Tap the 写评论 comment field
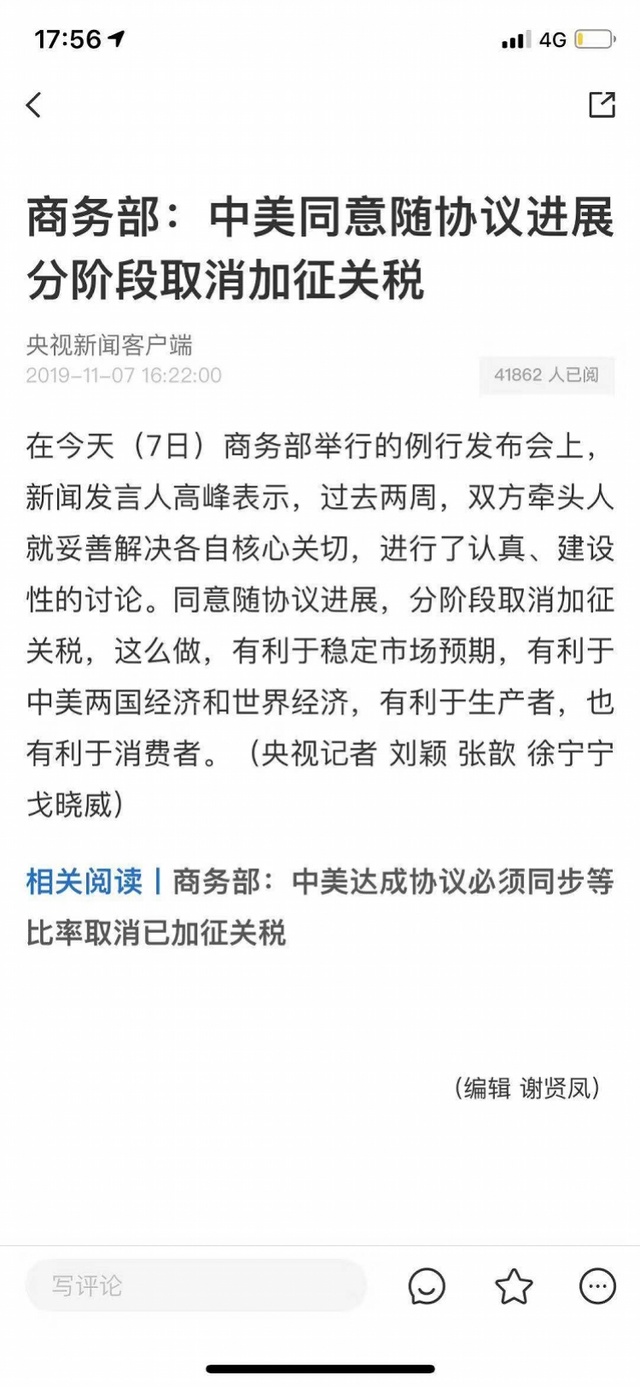 point(196,1285)
